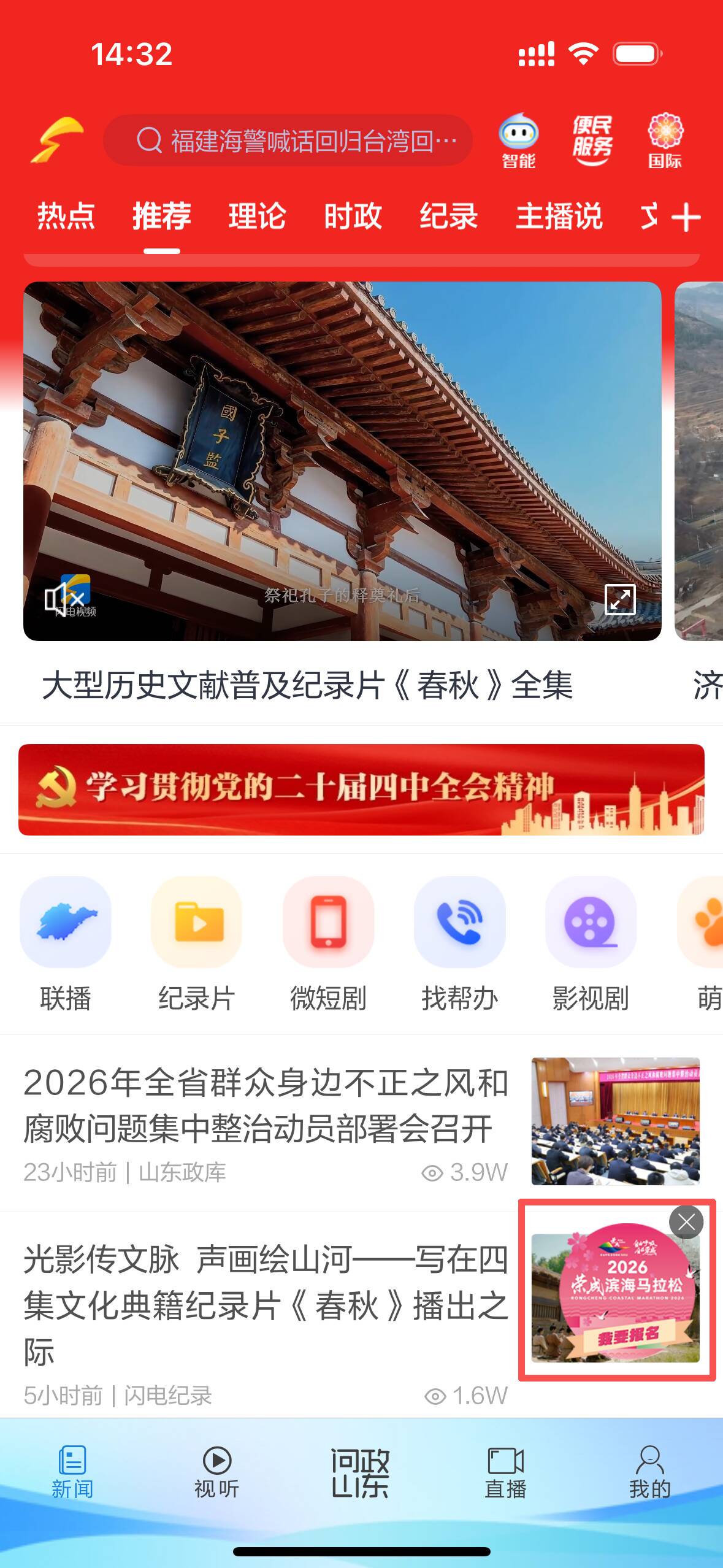
Task: Open the 我的 profile tab
Action: (x=649, y=1472)
